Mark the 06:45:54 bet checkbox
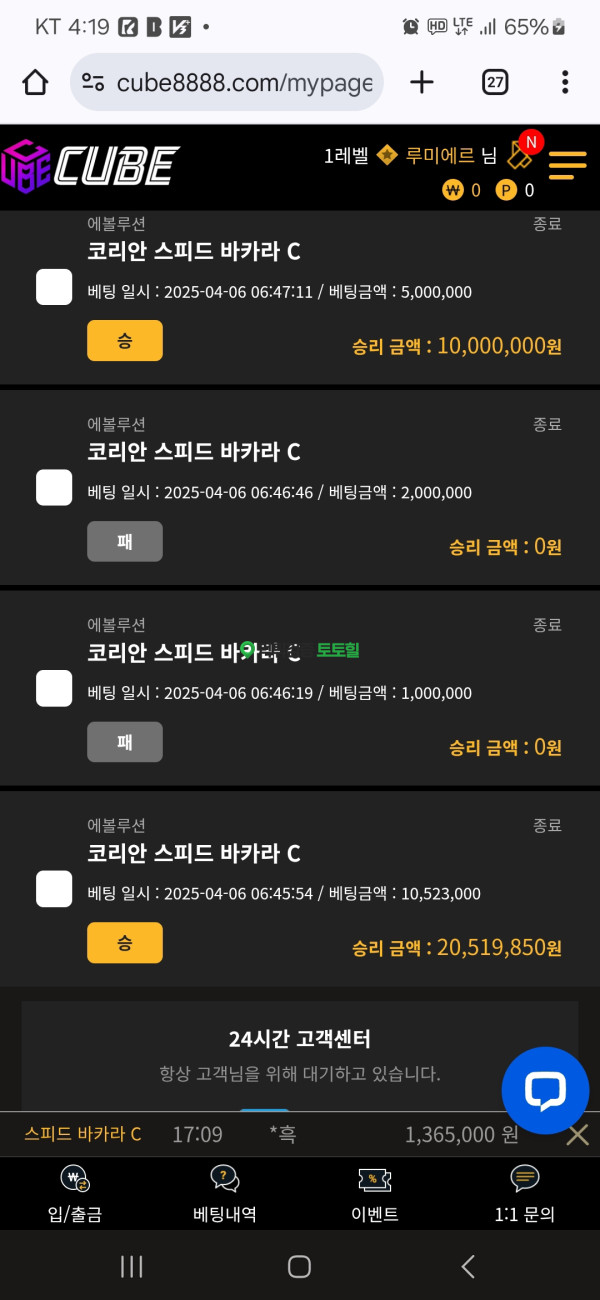The height and width of the screenshot is (1300, 600). click(x=54, y=889)
